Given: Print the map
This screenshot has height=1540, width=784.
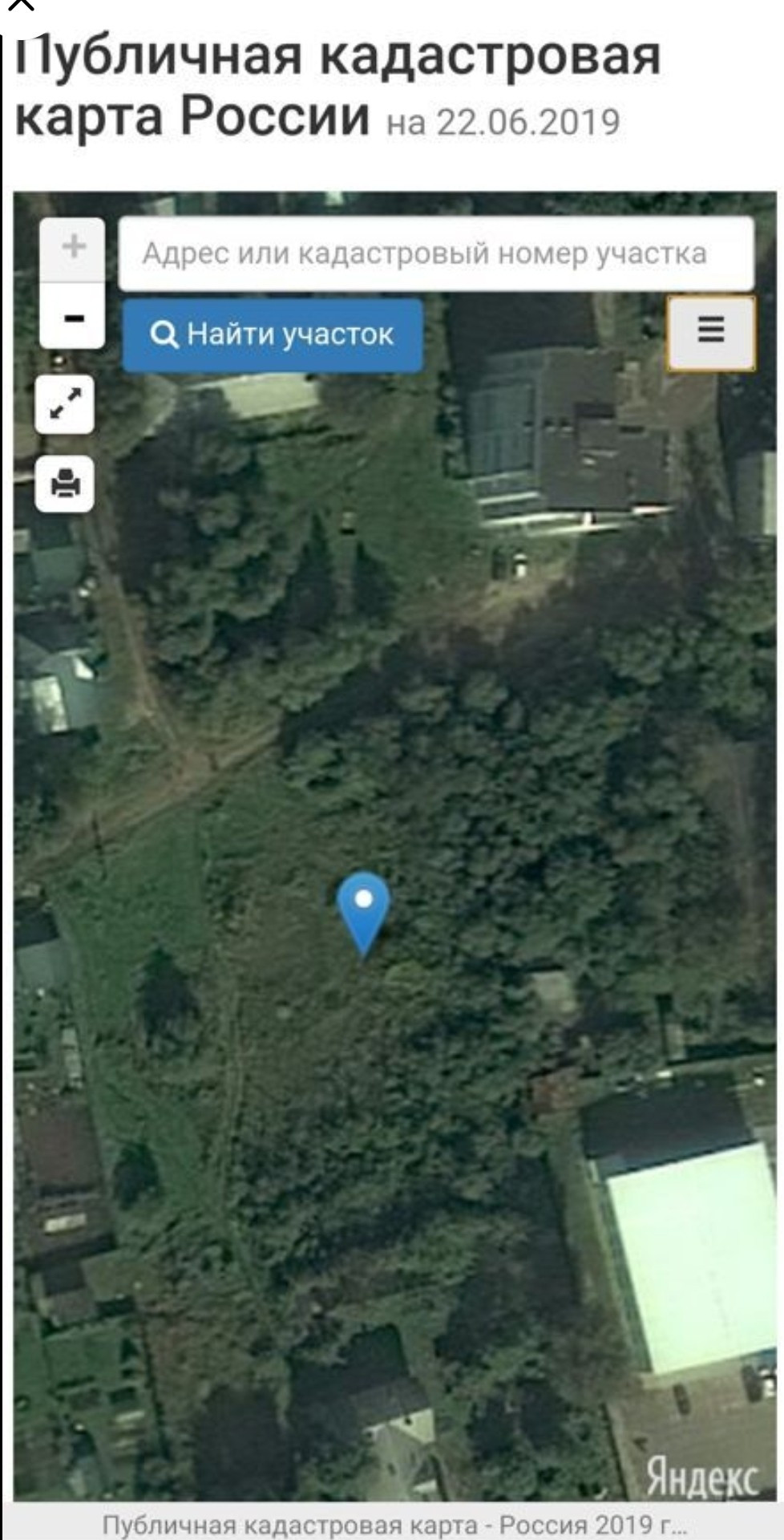Looking at the screenshot, I should click(x=65, y=484).
